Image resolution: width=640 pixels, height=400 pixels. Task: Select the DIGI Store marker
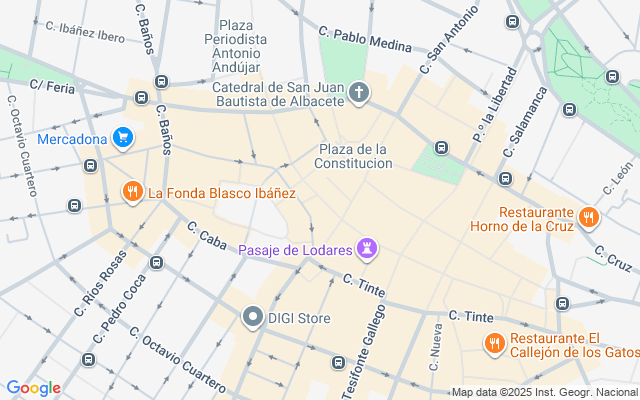point(253,318)
